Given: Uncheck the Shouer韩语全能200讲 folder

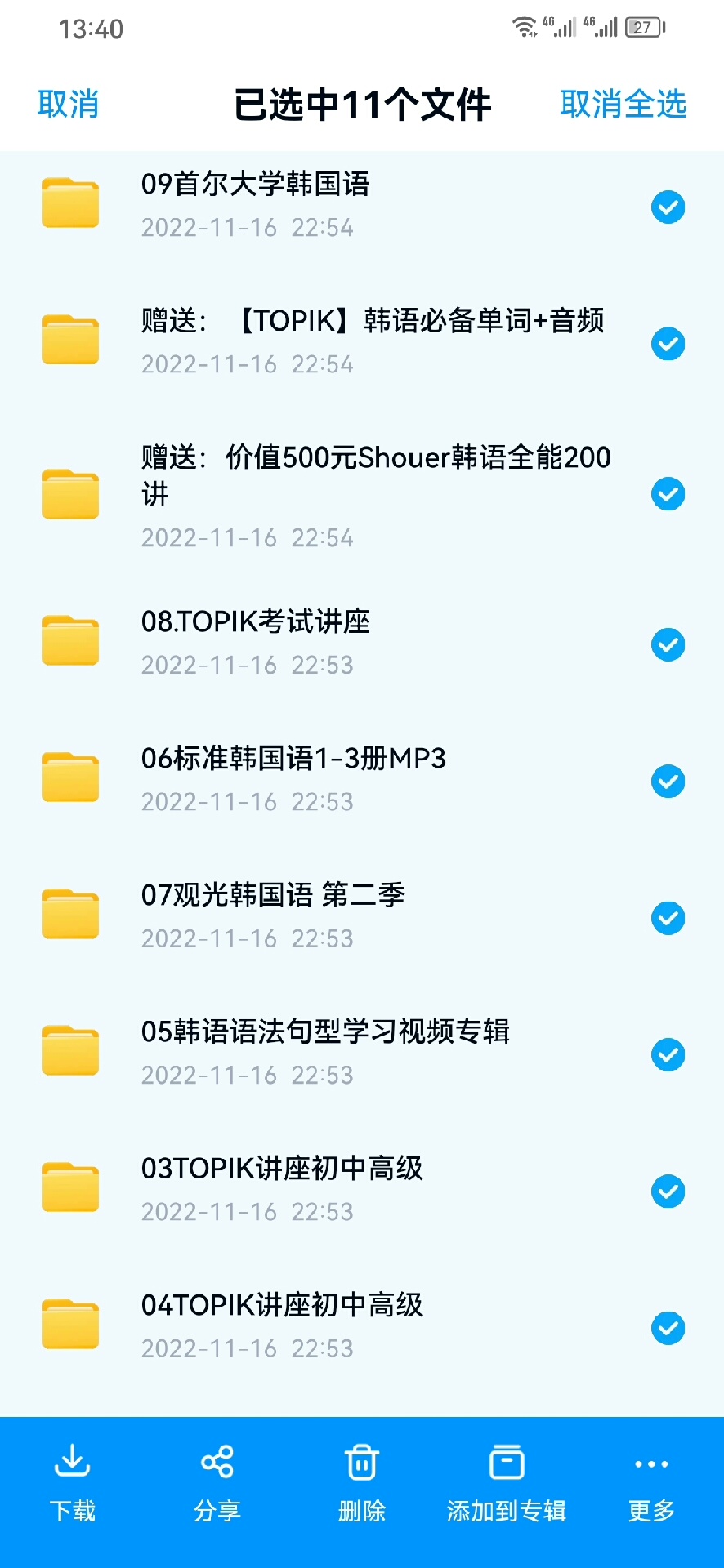Looking at the screenshot, I should [668, 494].
